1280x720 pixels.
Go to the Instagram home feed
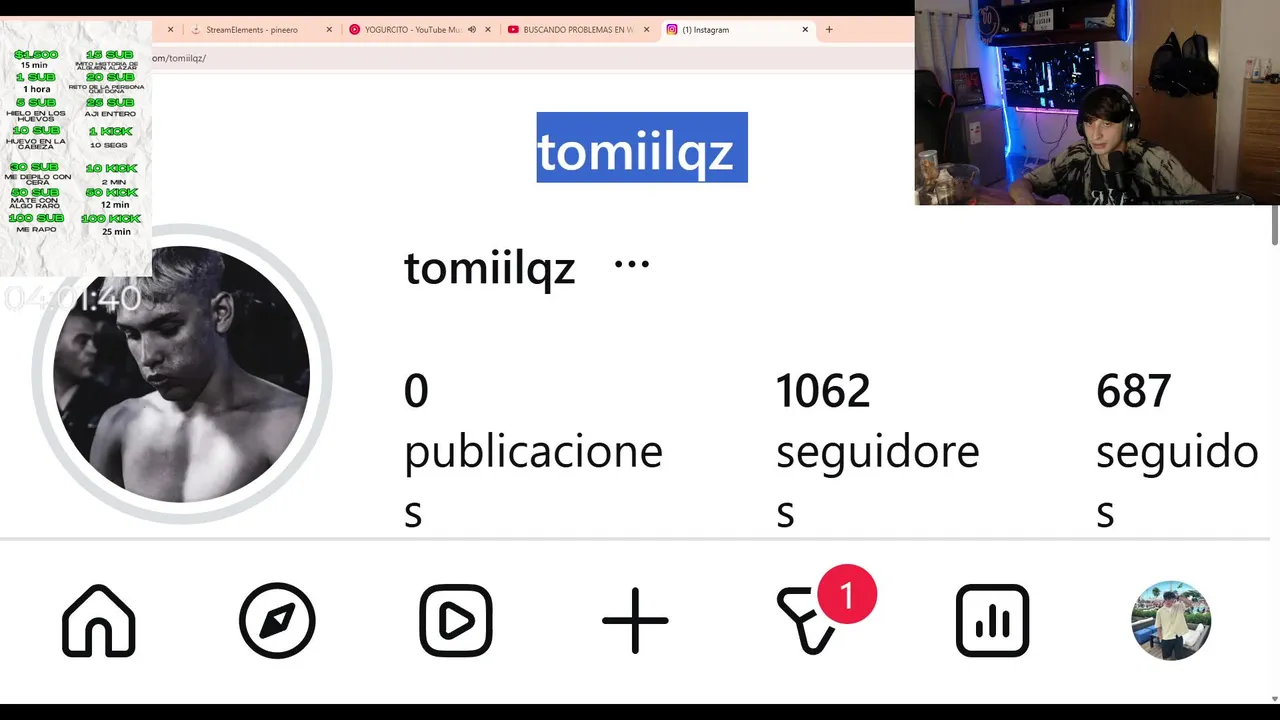click(x=98, y=621)
